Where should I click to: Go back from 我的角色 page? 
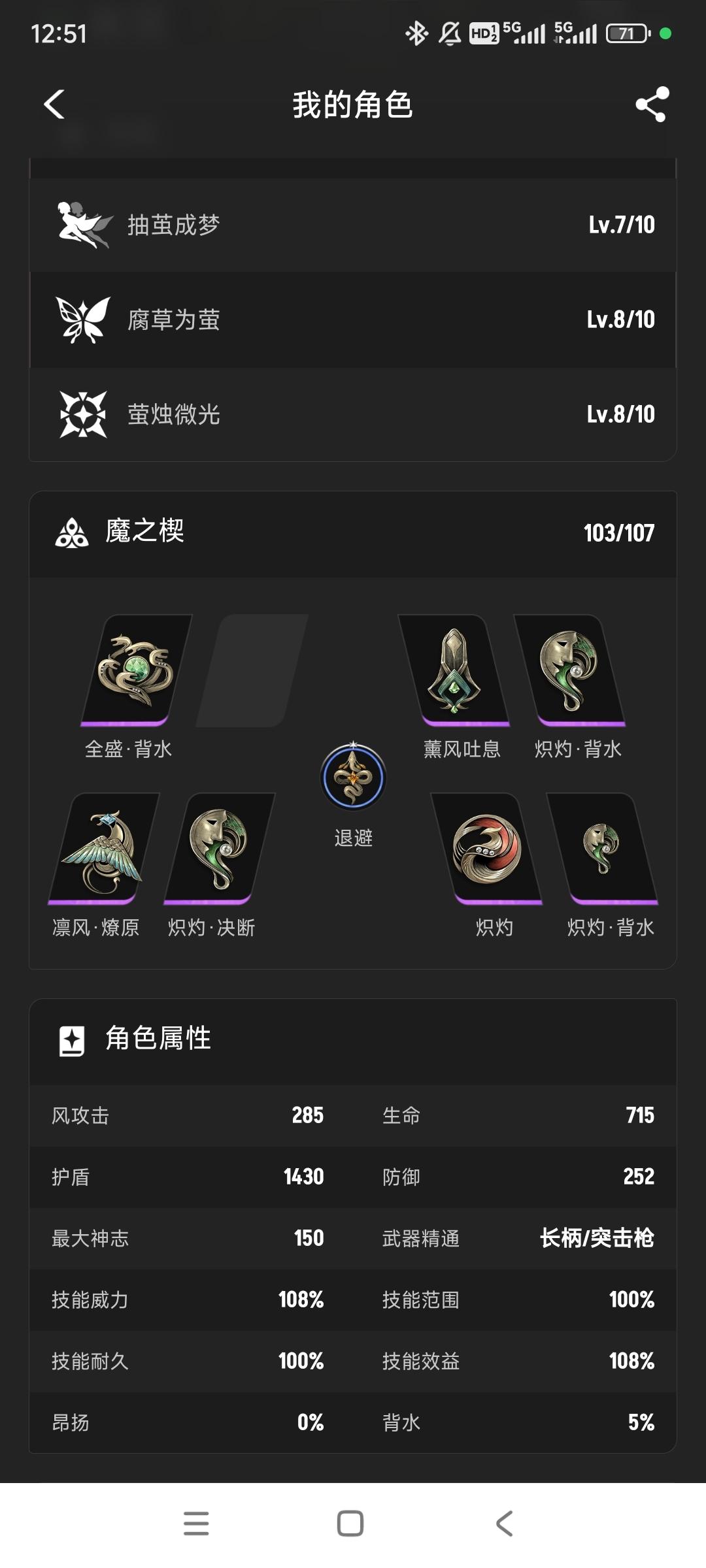pos(55,105)
